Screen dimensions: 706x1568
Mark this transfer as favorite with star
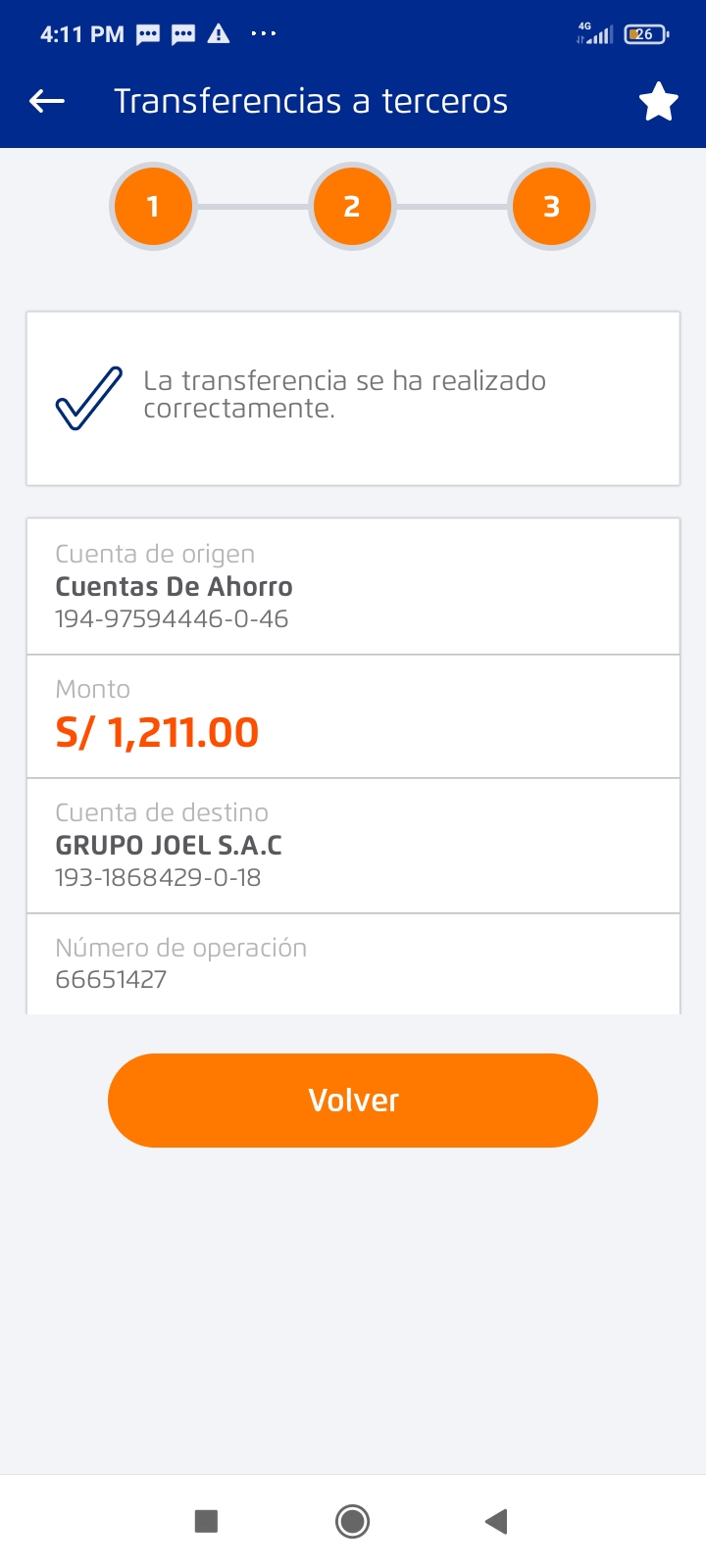[658, 102]
